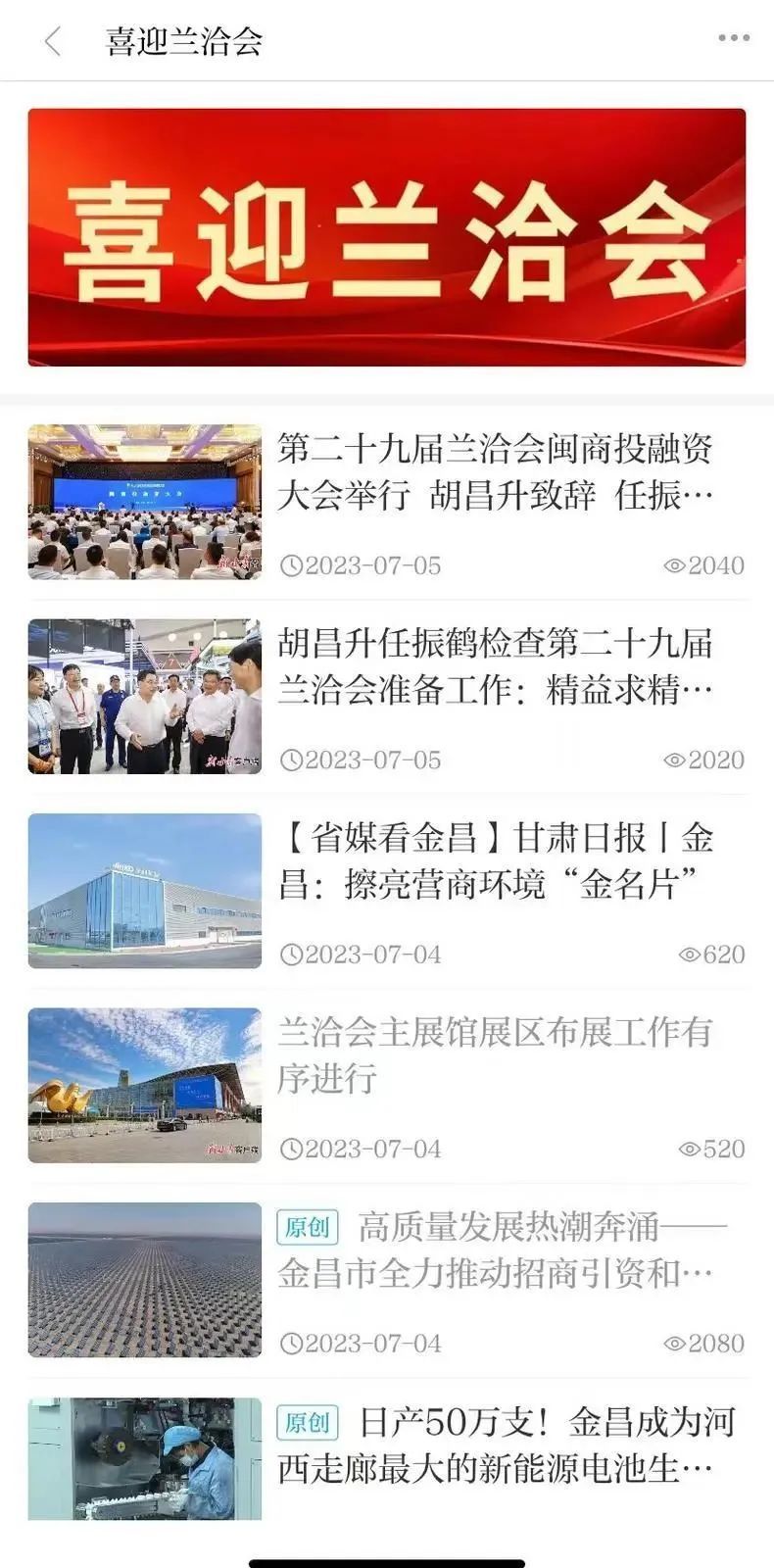
Task: Open article on 闽商投融资大会举行
Action: pos(495,472)
